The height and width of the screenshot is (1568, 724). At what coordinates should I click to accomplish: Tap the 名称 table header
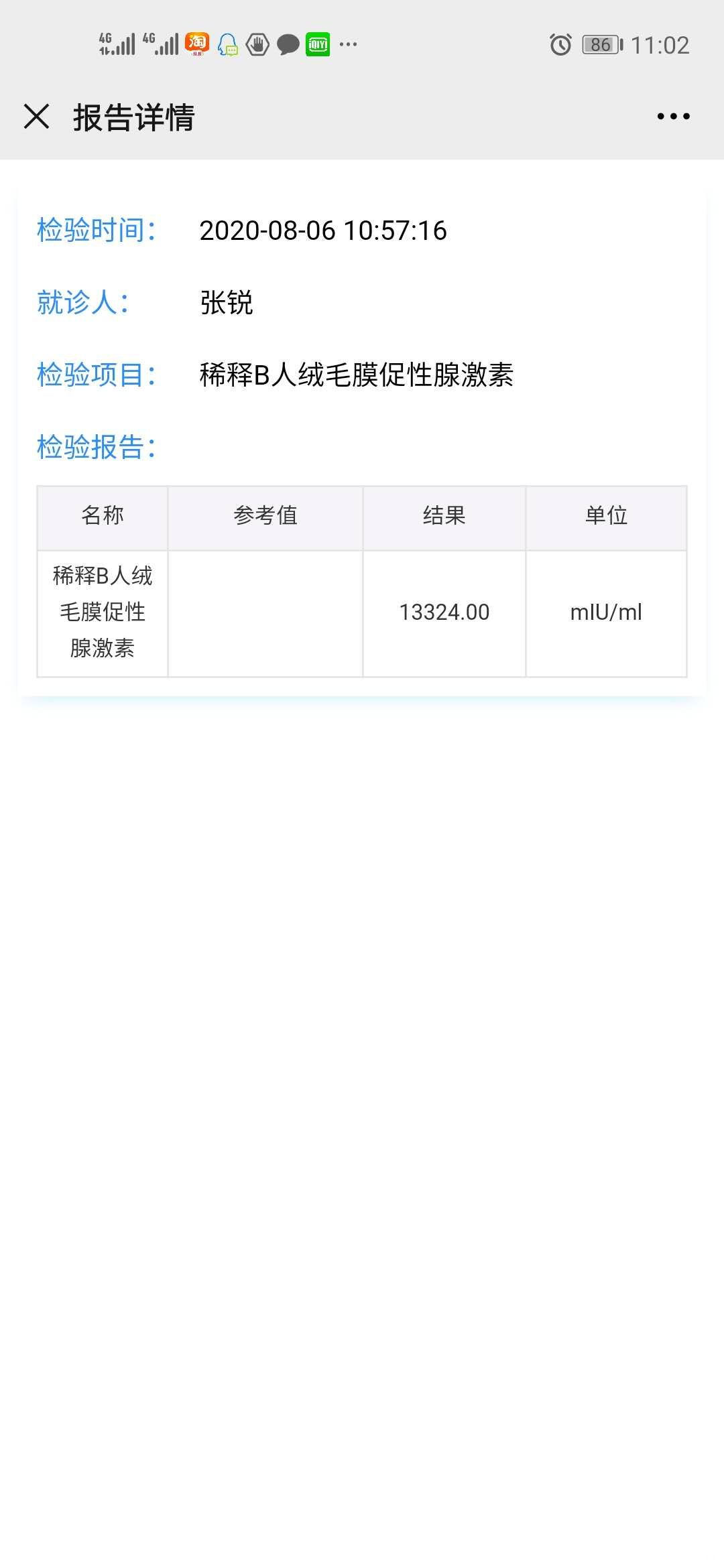(102, 516)
